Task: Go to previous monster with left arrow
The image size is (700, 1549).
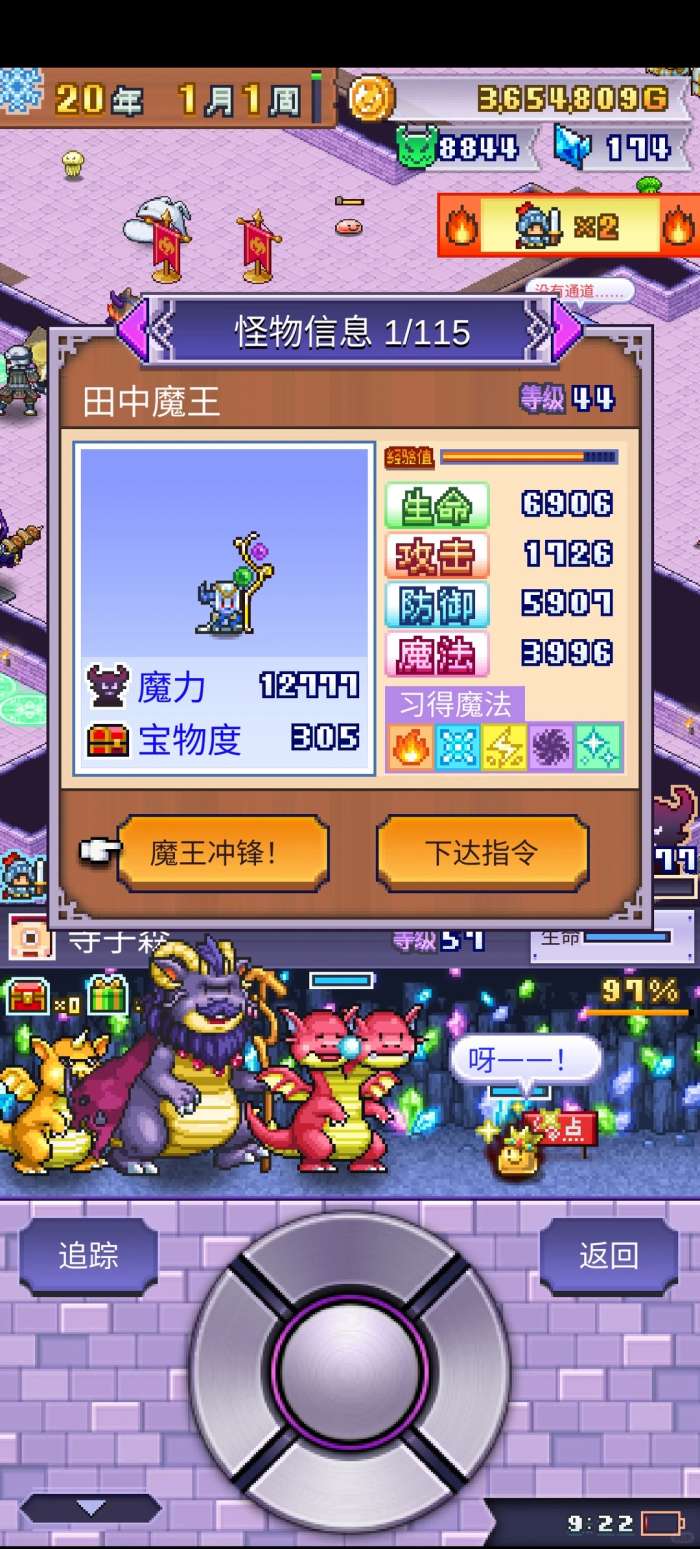Action: 134,329
